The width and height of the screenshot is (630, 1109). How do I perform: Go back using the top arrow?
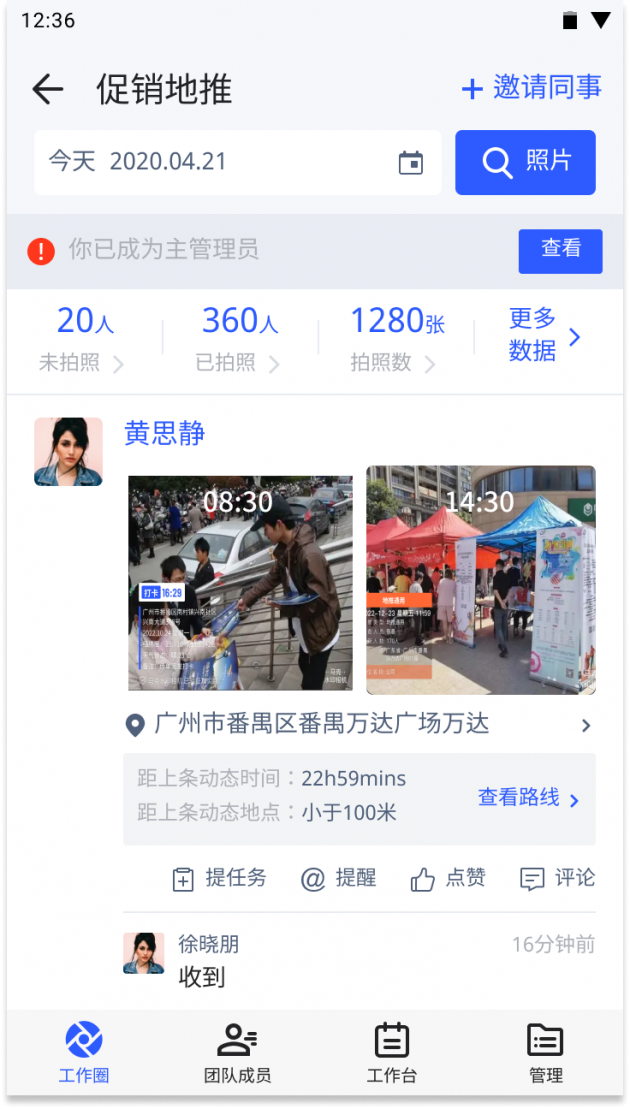(47, 89)
